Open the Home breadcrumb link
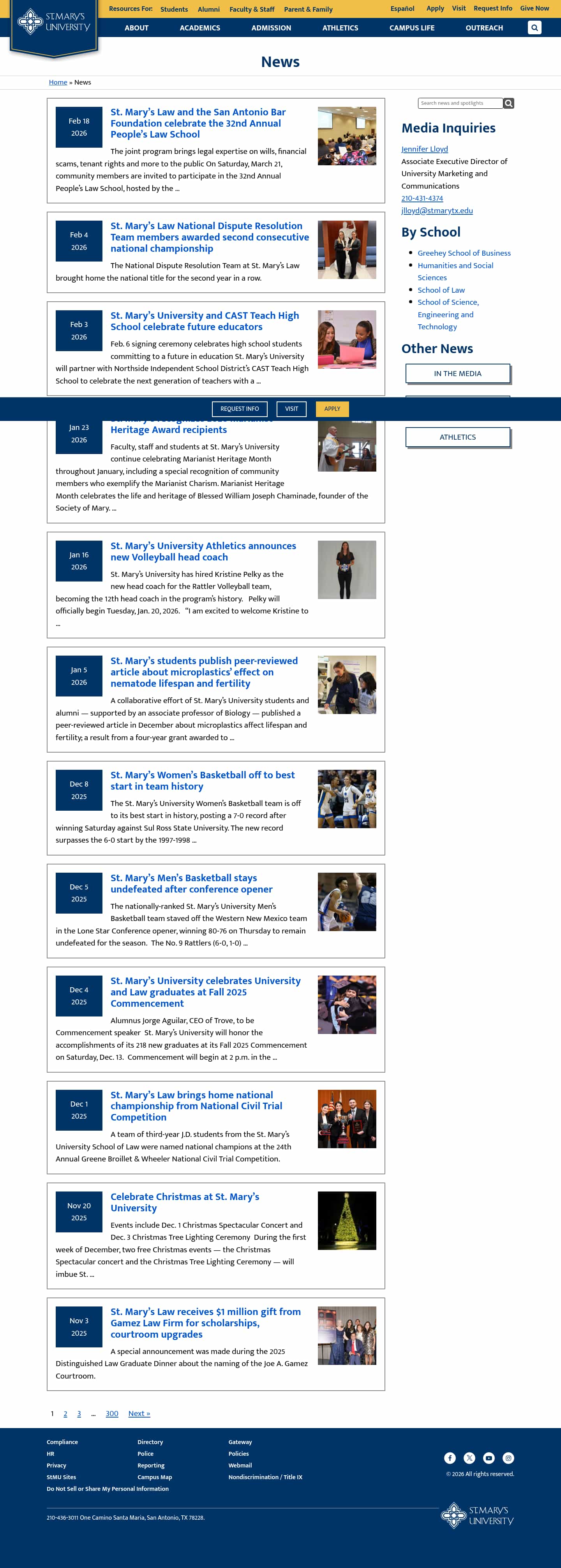Image resolution: width=561 pixels, height=1568 pixels. 58,82
